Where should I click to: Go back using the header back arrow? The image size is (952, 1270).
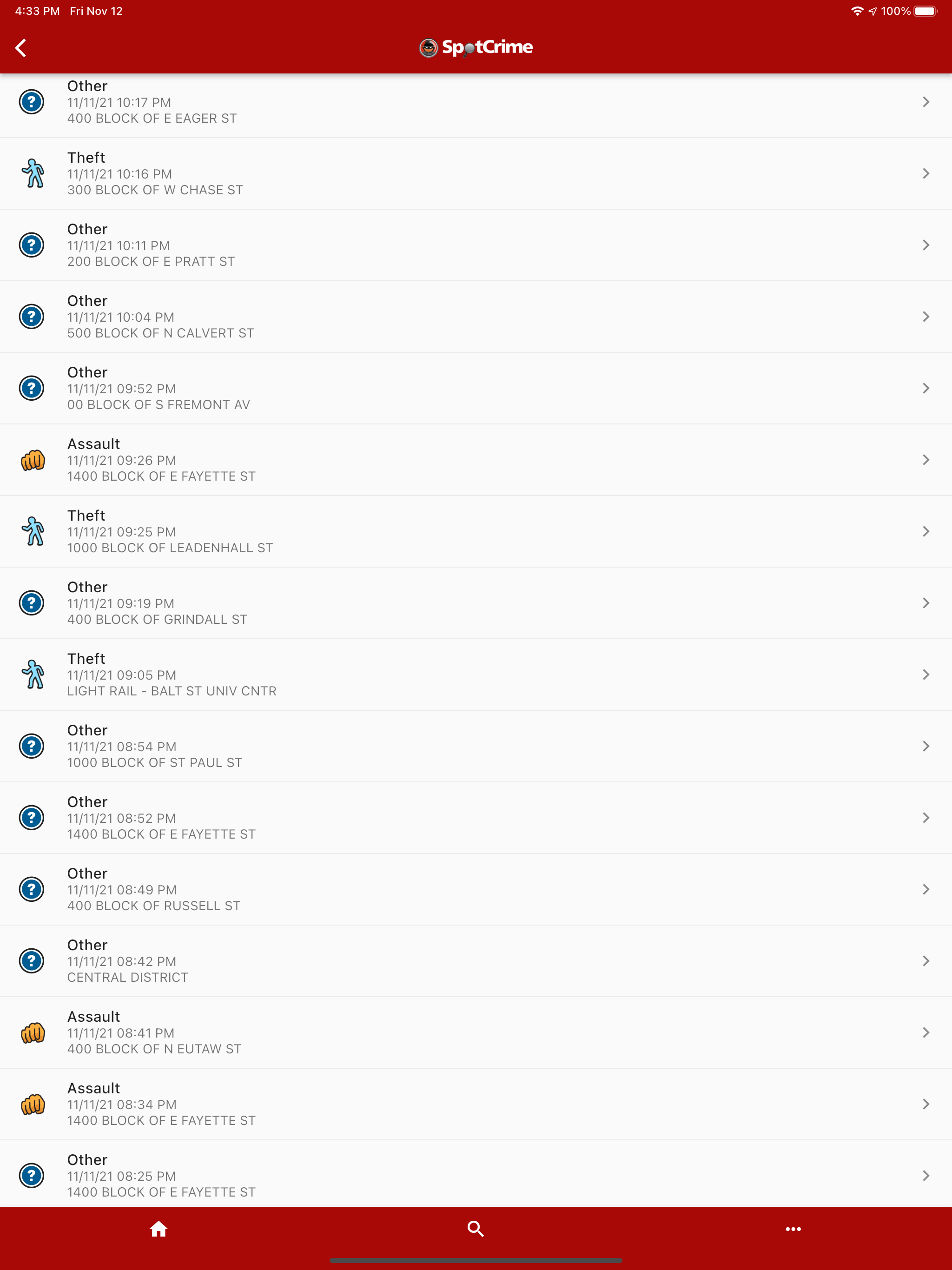[x=21, y=48]
